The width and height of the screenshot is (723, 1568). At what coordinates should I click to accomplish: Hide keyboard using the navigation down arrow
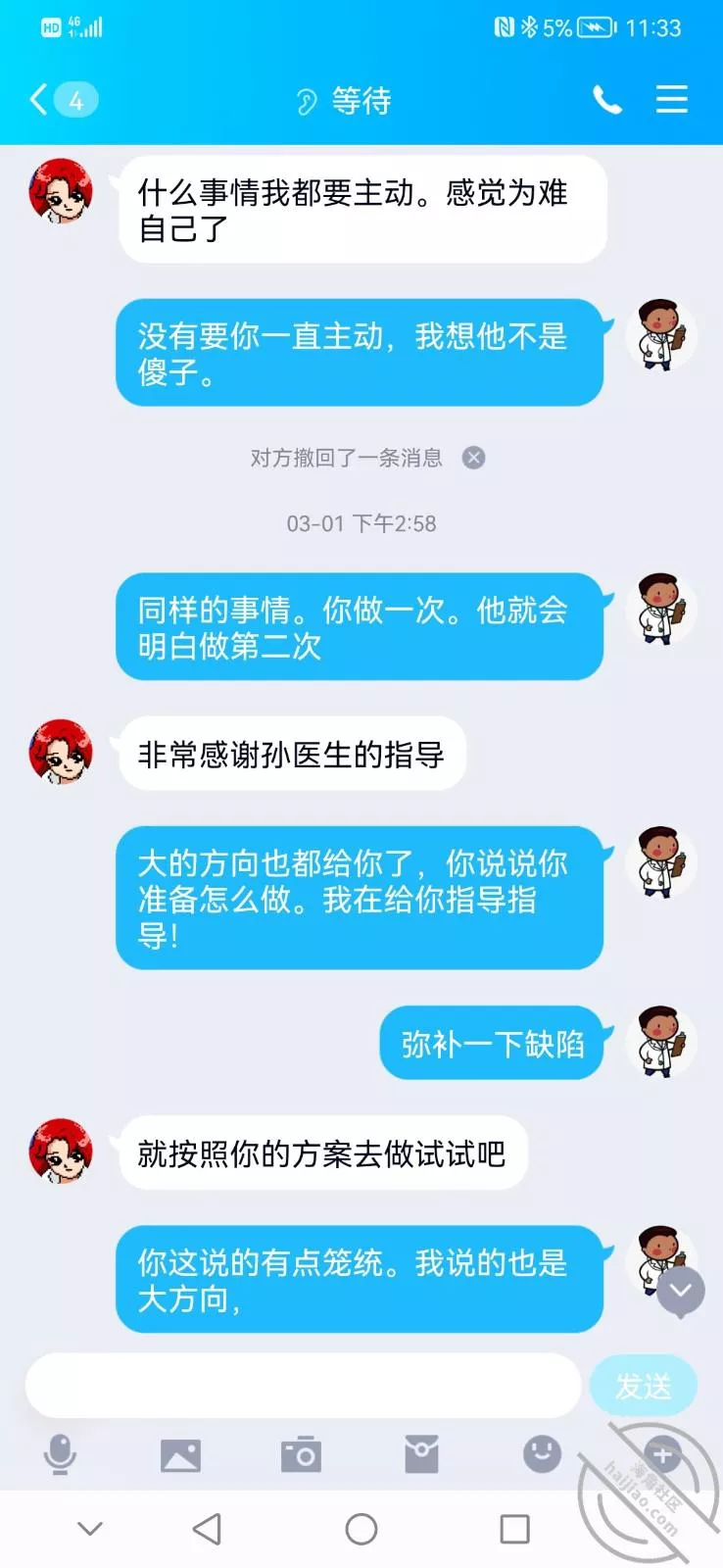click(90, 1529)
